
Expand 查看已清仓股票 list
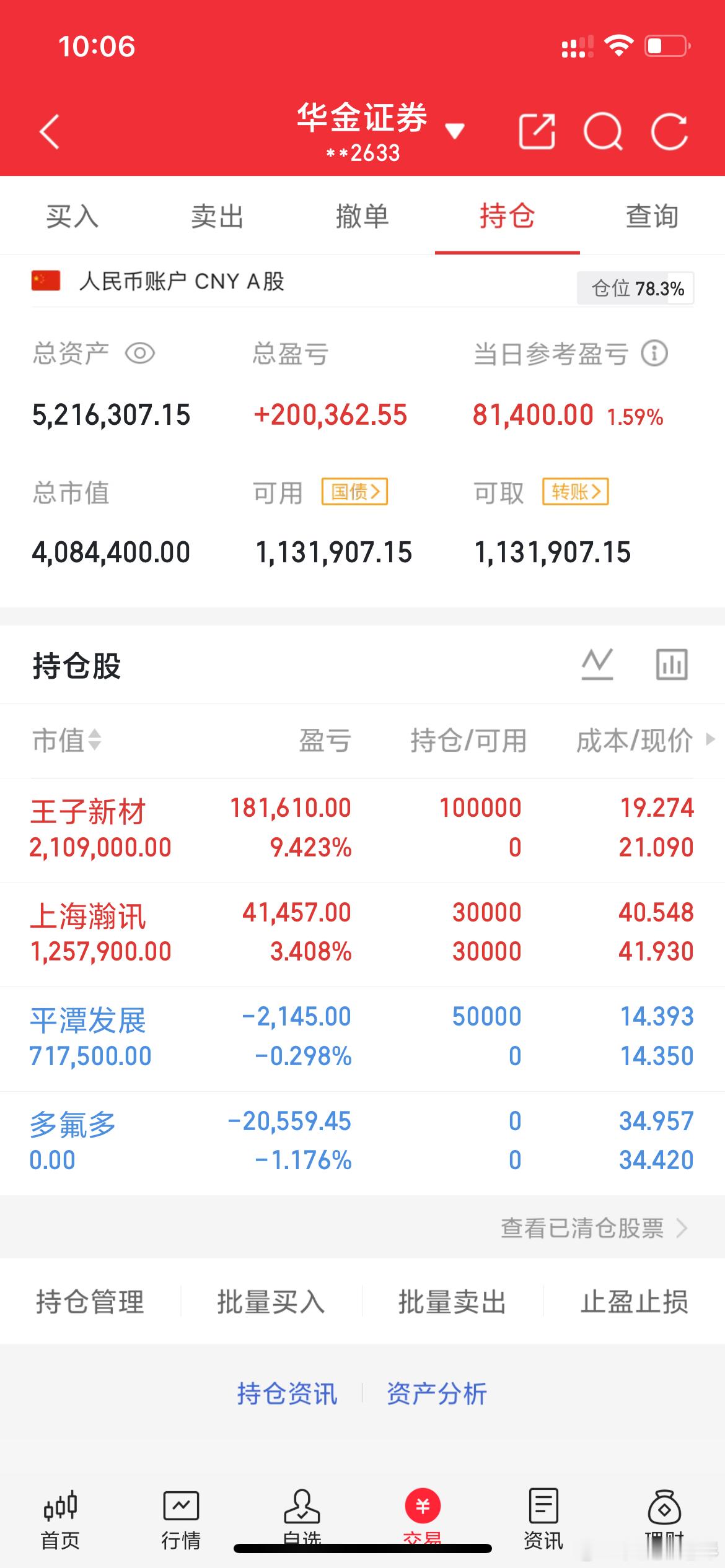[x=582, y=1228]
